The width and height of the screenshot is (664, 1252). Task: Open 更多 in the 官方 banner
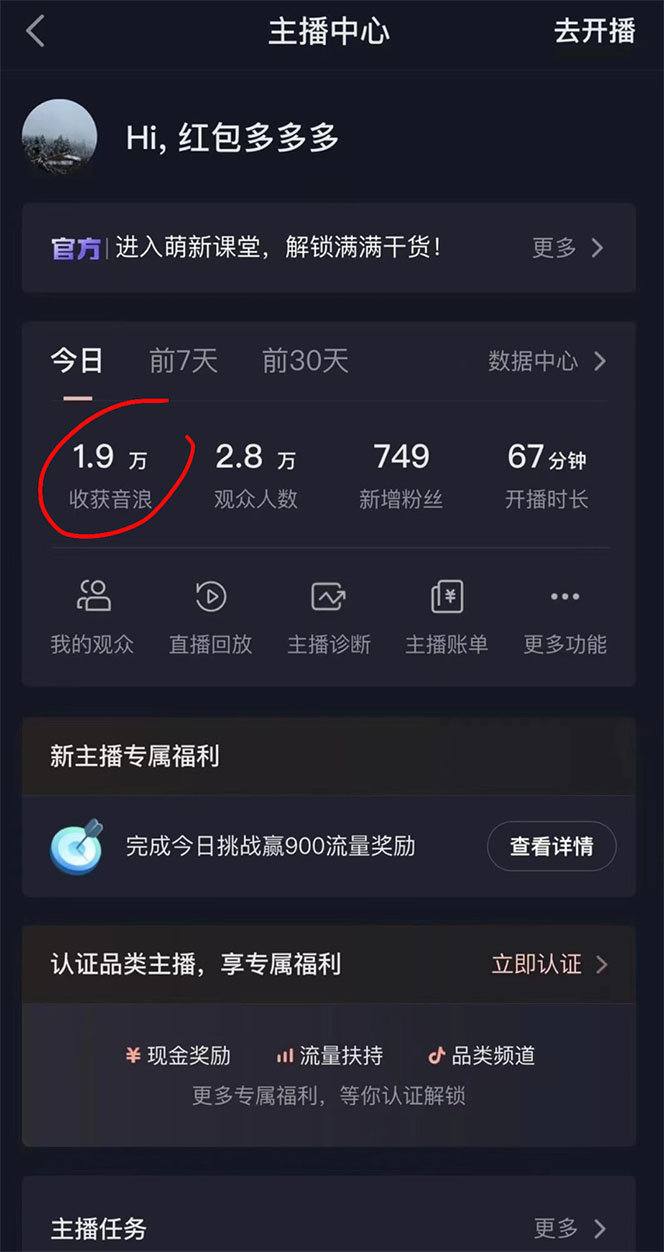[568, 248]
